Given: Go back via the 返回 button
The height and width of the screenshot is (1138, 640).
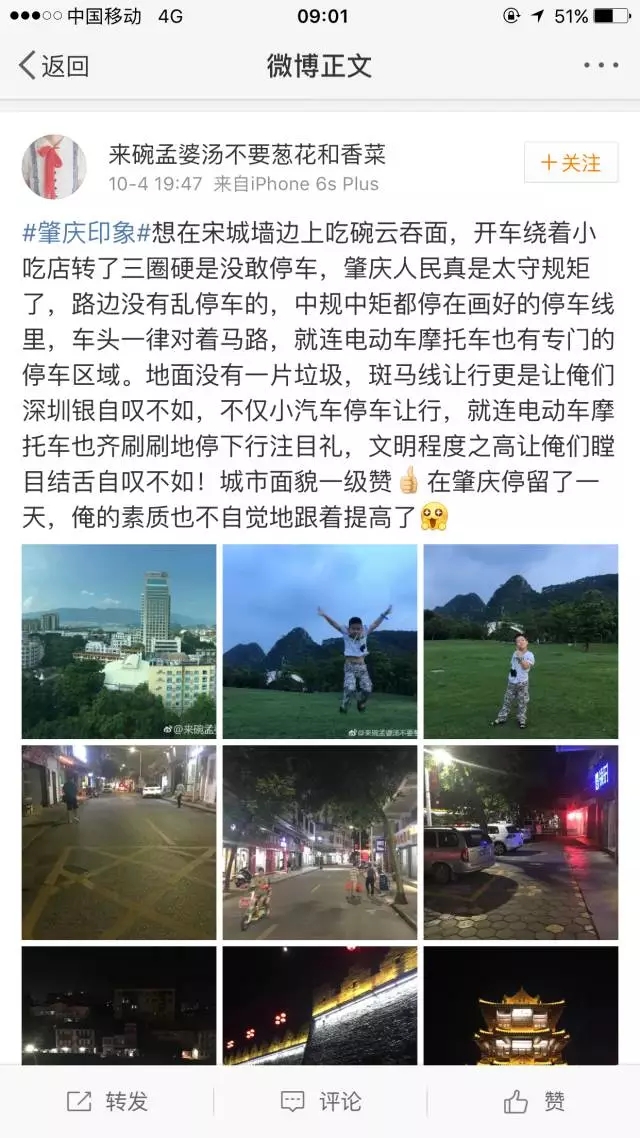Looking at the screenshot, I should [55, 66].
